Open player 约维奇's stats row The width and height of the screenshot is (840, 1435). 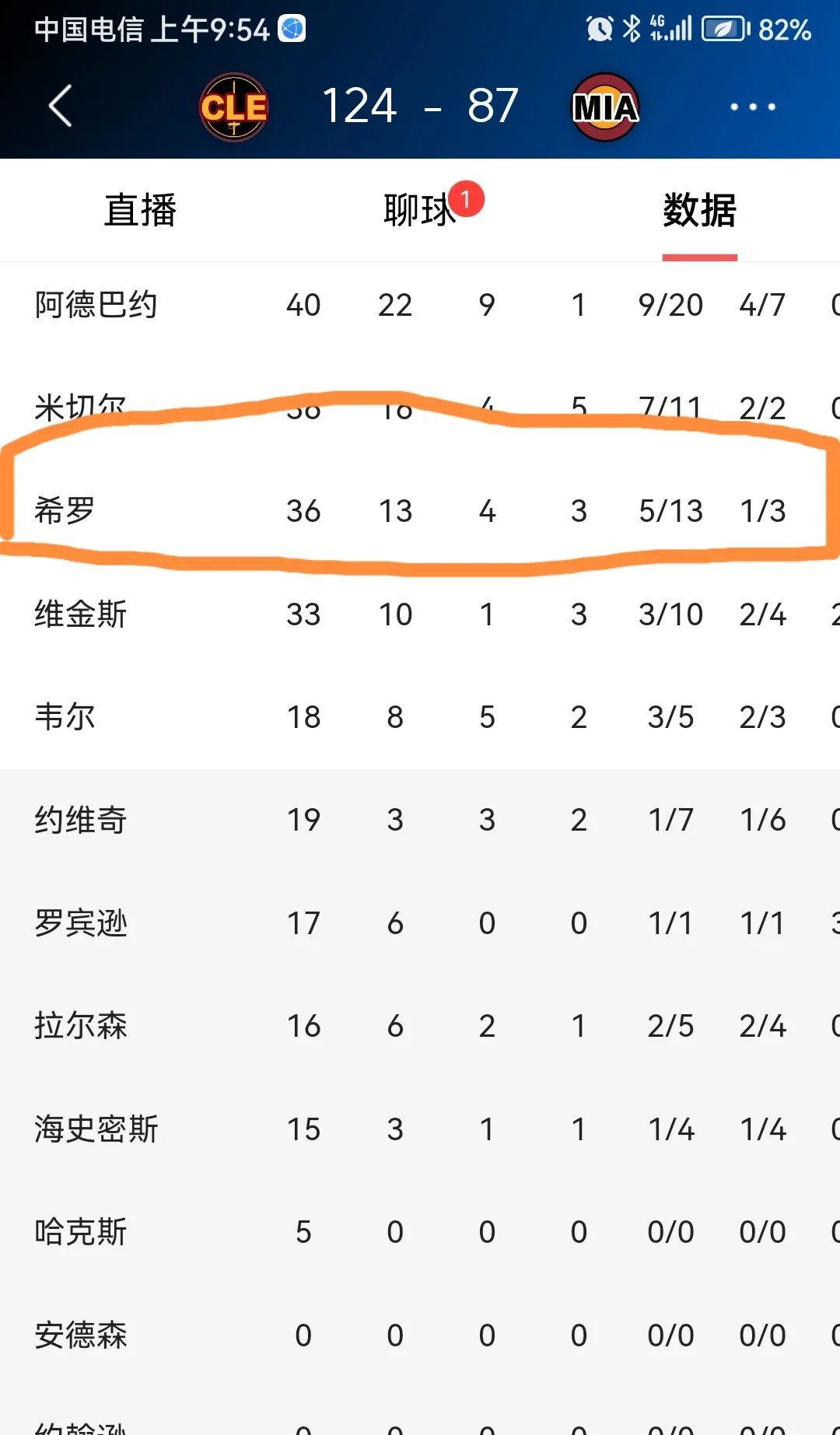[81, 820]
